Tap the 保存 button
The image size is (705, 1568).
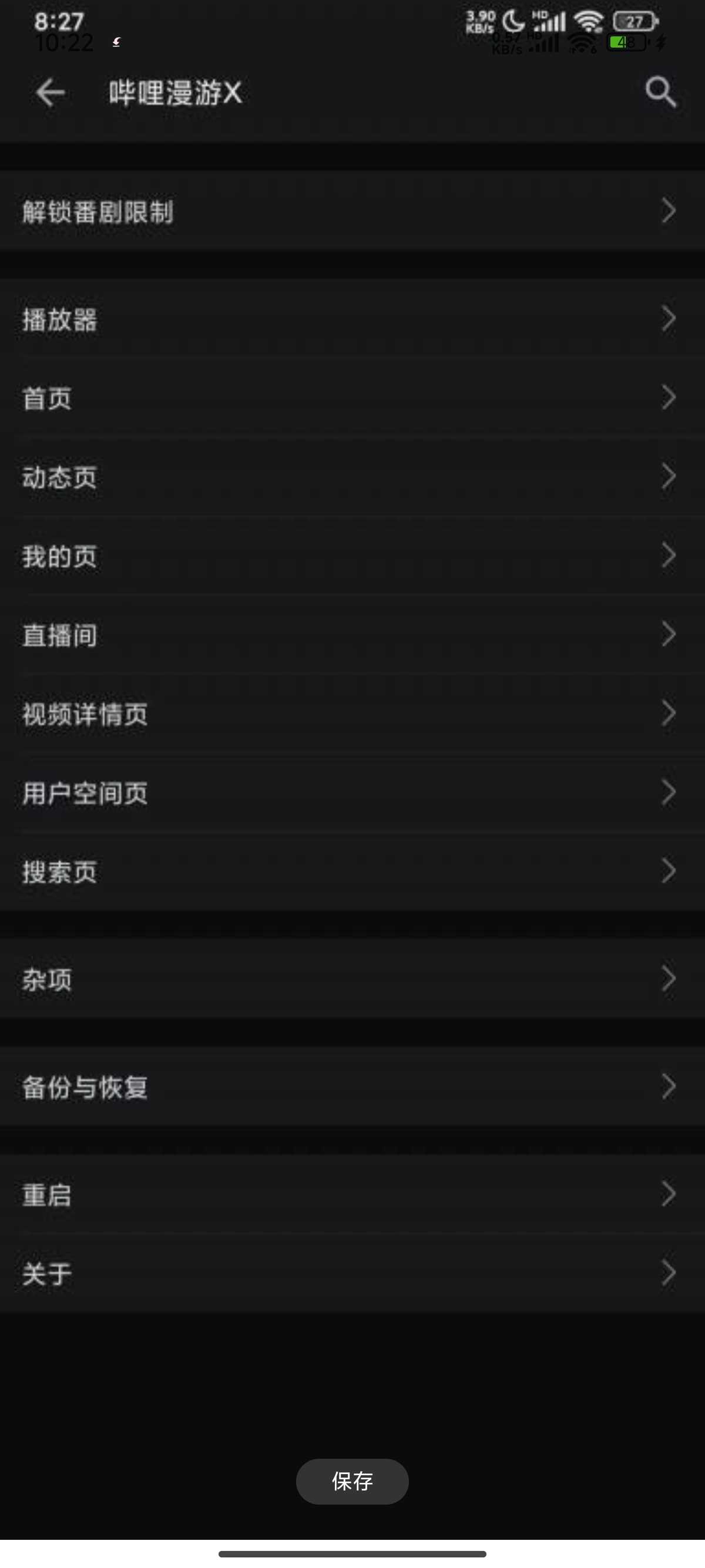tap(352, 1481)
